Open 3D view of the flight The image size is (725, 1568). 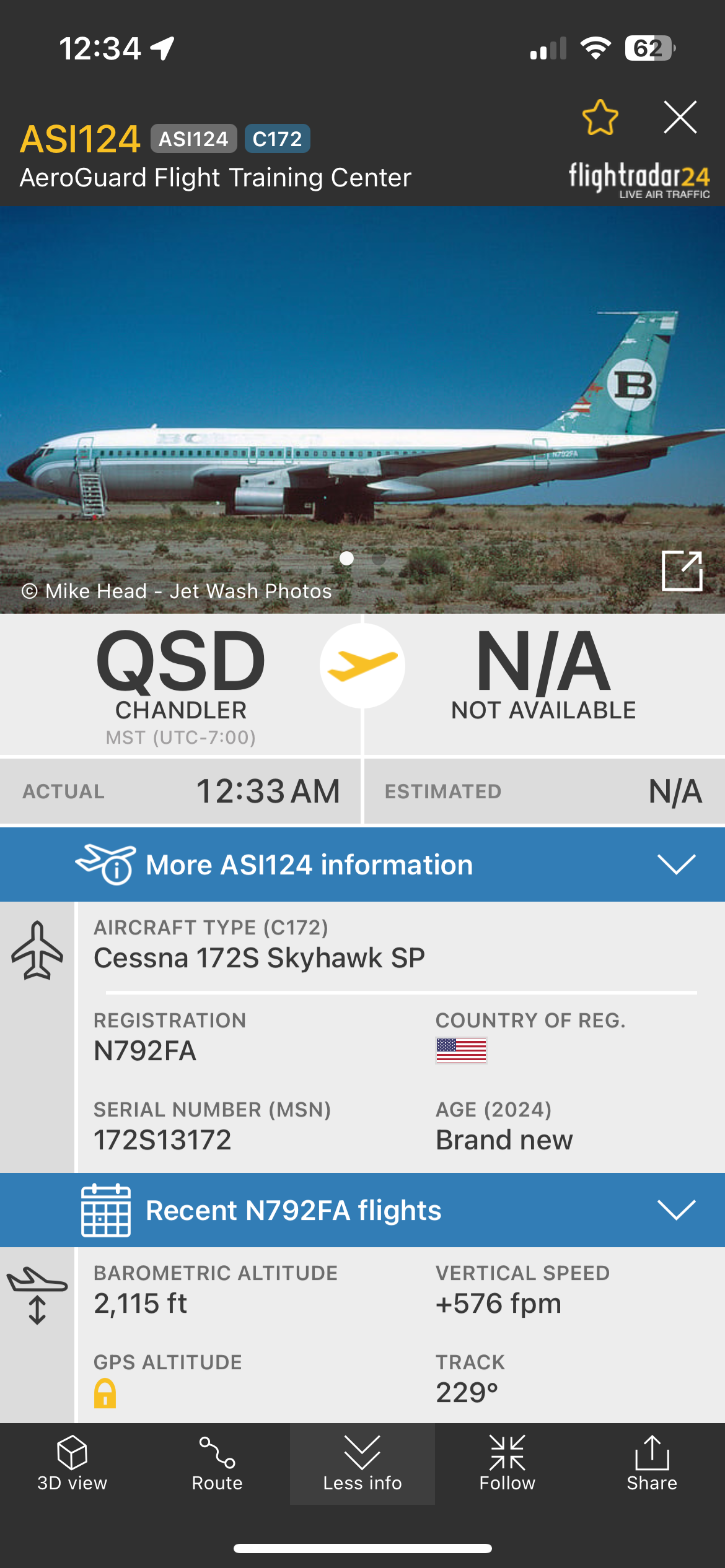click(x=72, y=1464)
